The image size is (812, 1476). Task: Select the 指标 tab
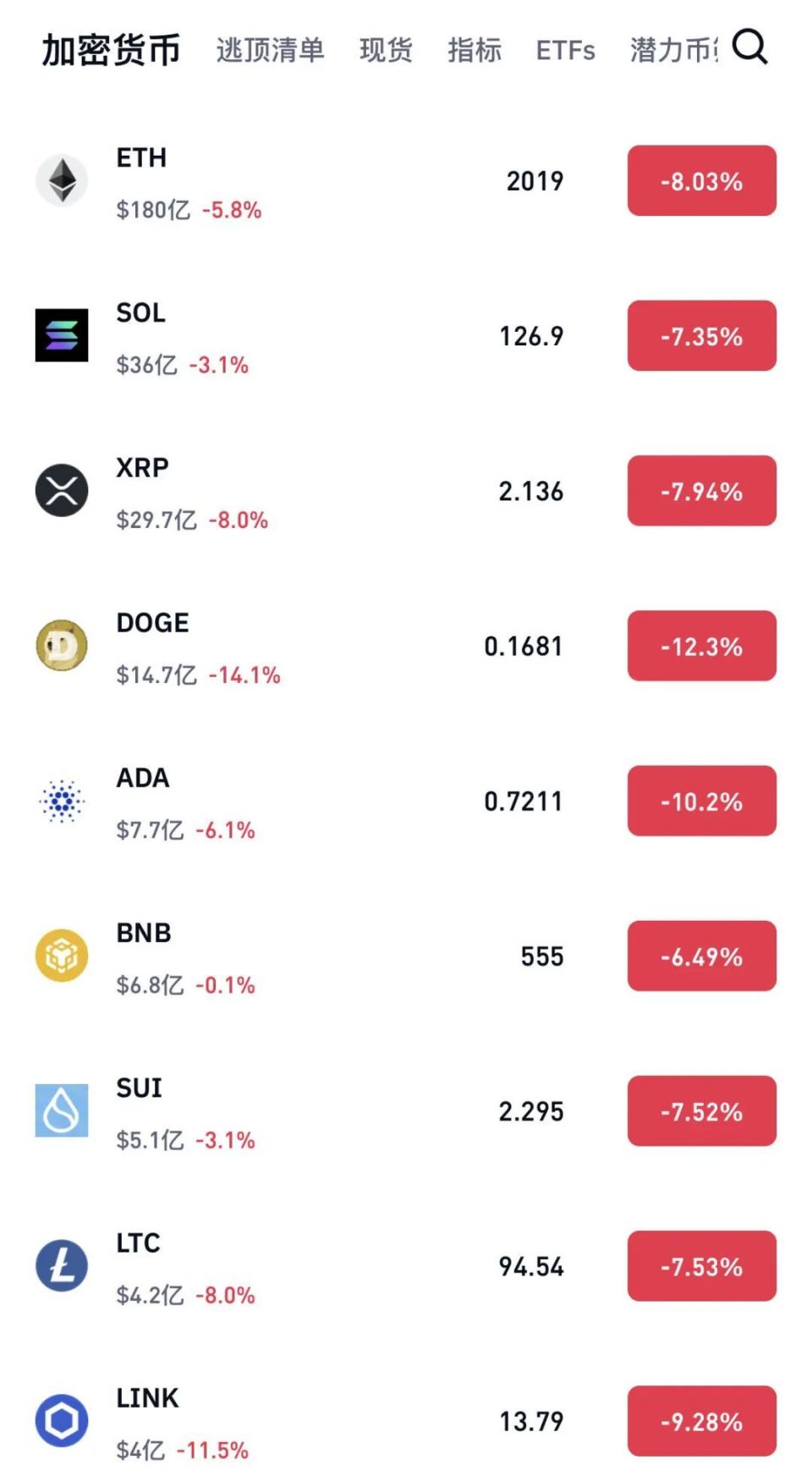pyautogui.click(x=475, y=50)
